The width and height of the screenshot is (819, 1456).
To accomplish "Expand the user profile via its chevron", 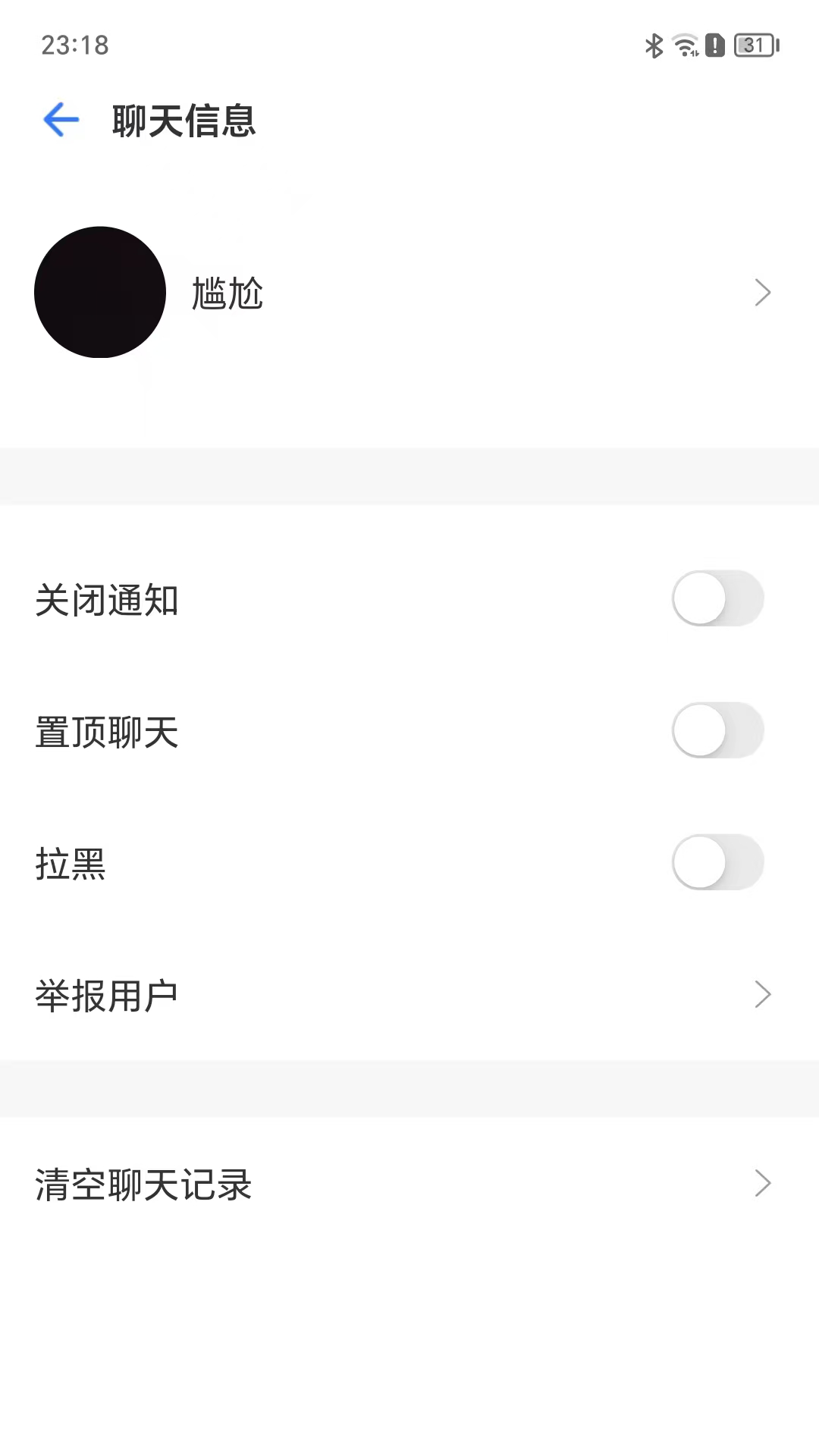I will pyautogui.click(x=763, y=292).
